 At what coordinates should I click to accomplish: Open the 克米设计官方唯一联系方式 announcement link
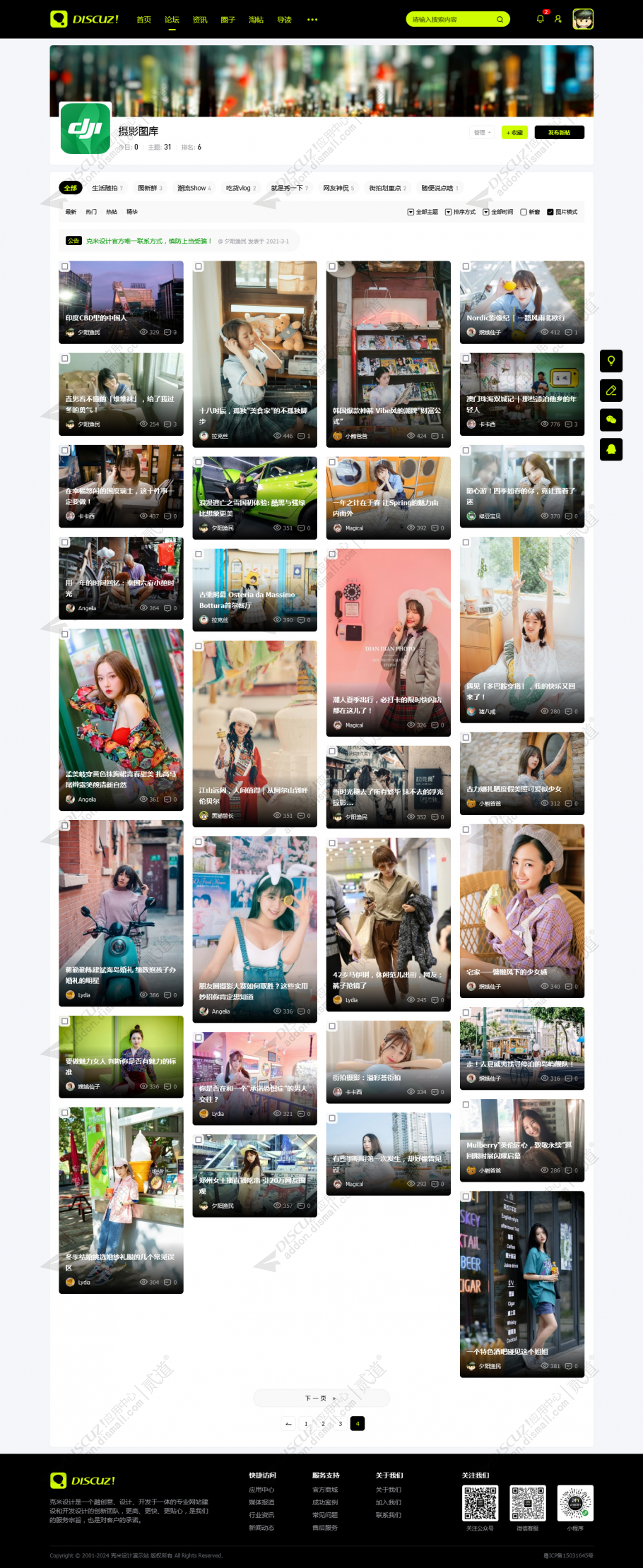pyautogui.click(x=148, y=241)
